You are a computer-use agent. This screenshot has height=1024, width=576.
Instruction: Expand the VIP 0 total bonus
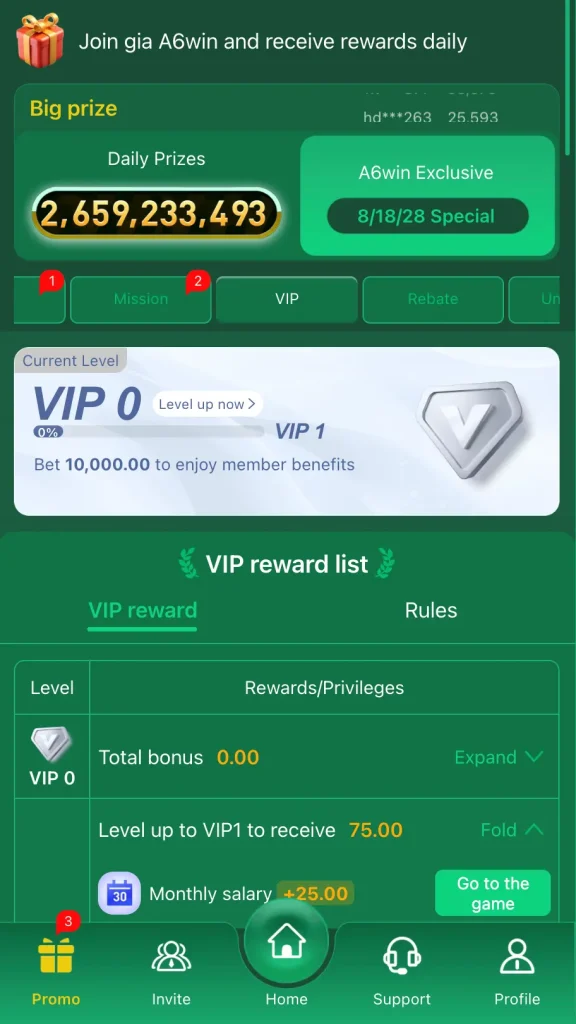coord(499,758)
